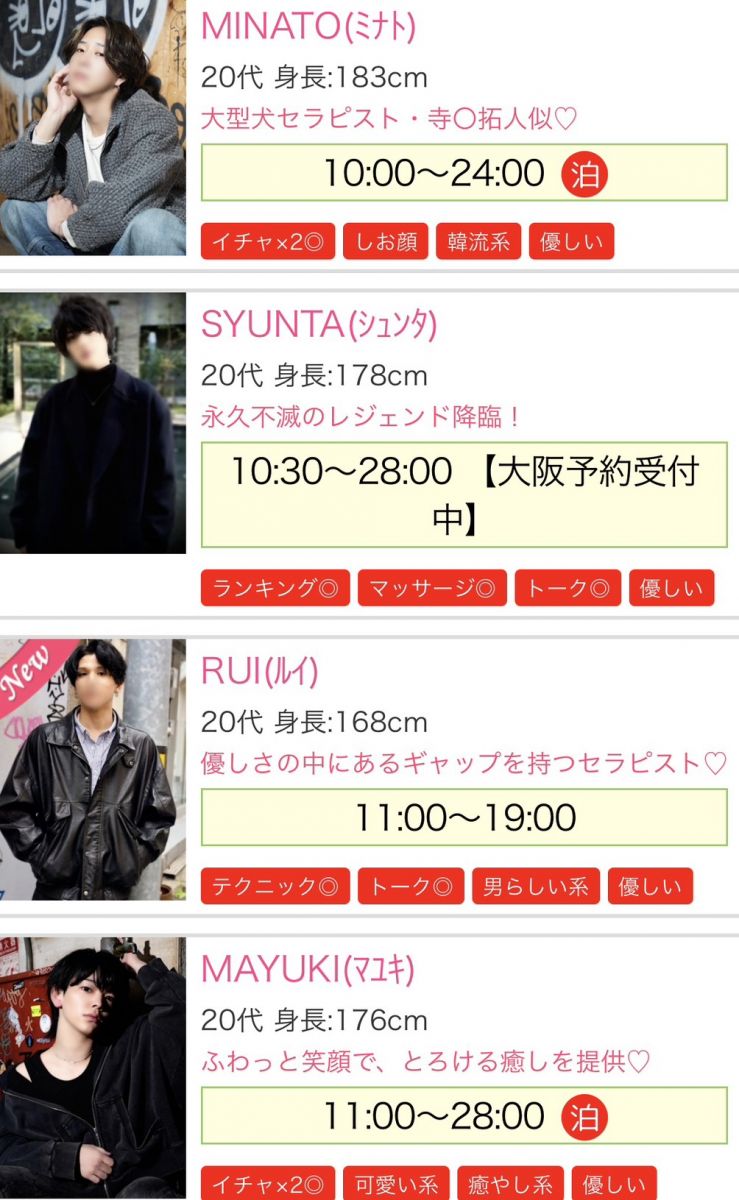739x1200 pixels.
Task: Open RUI's profile photo
Action: pos(92,768)
